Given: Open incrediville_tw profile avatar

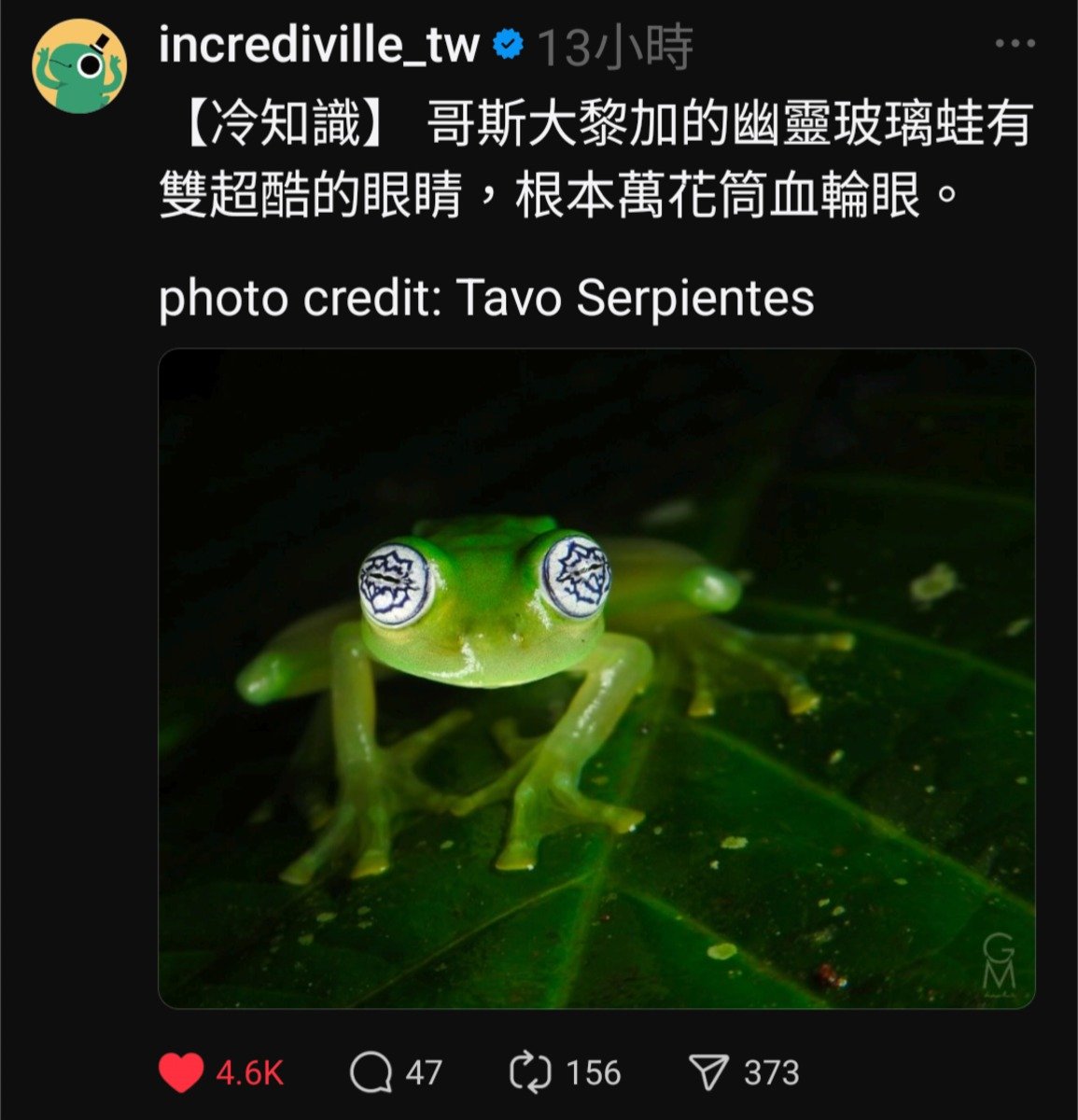Looking at the screenshot, I should 79,66.
